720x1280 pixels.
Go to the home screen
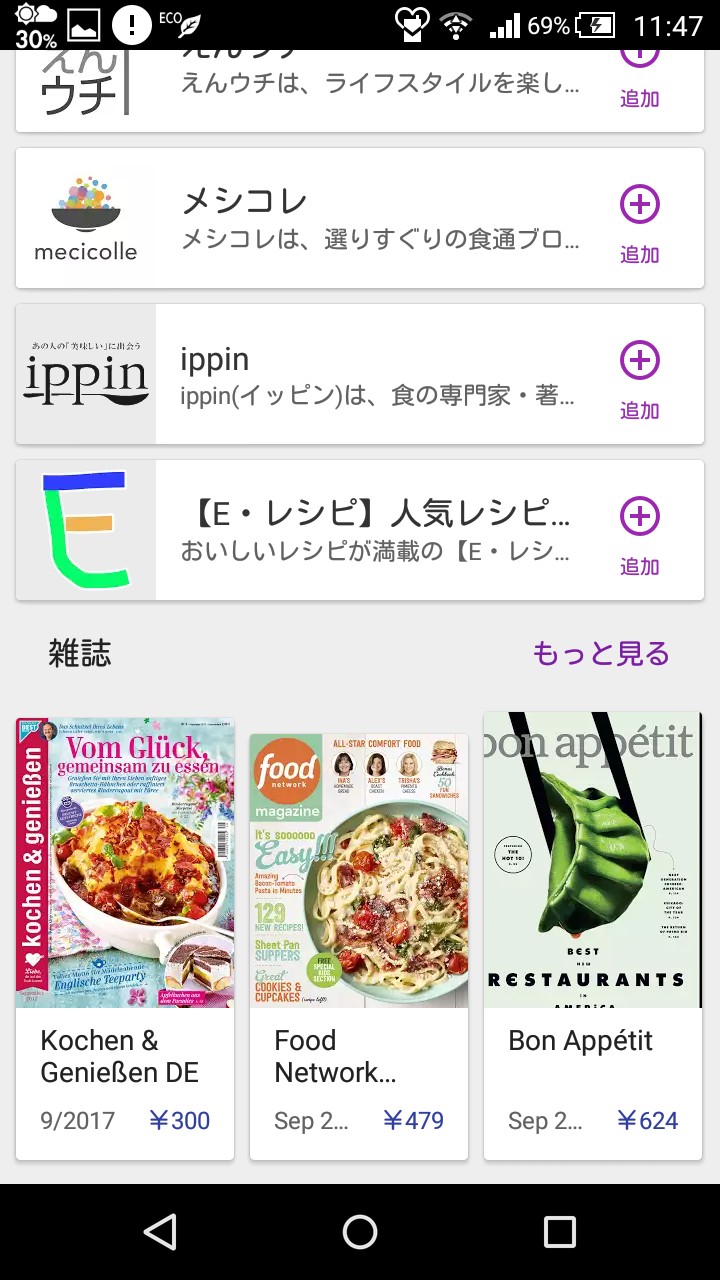click(360, 1232)
